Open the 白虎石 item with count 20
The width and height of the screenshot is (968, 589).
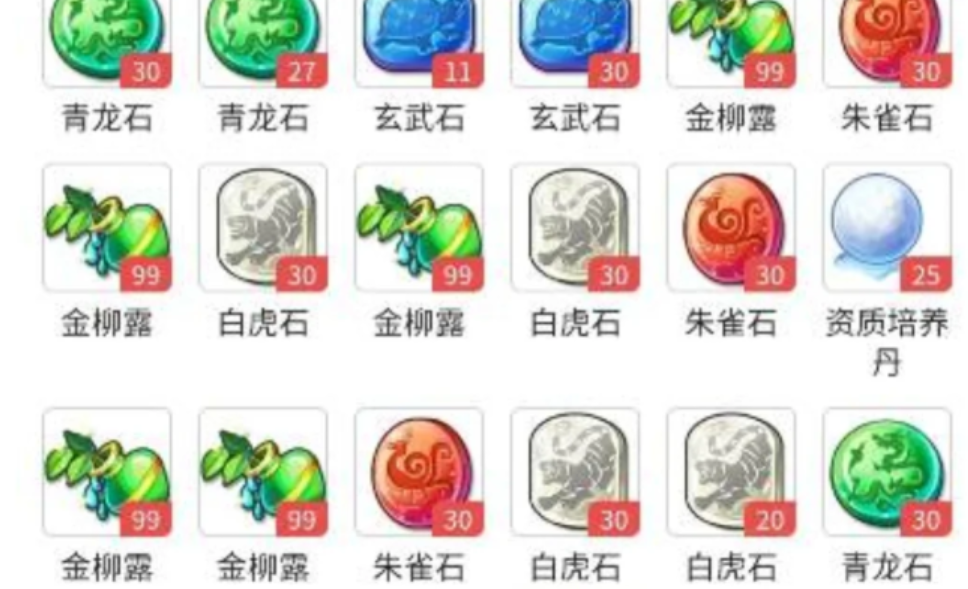[730, 472]
